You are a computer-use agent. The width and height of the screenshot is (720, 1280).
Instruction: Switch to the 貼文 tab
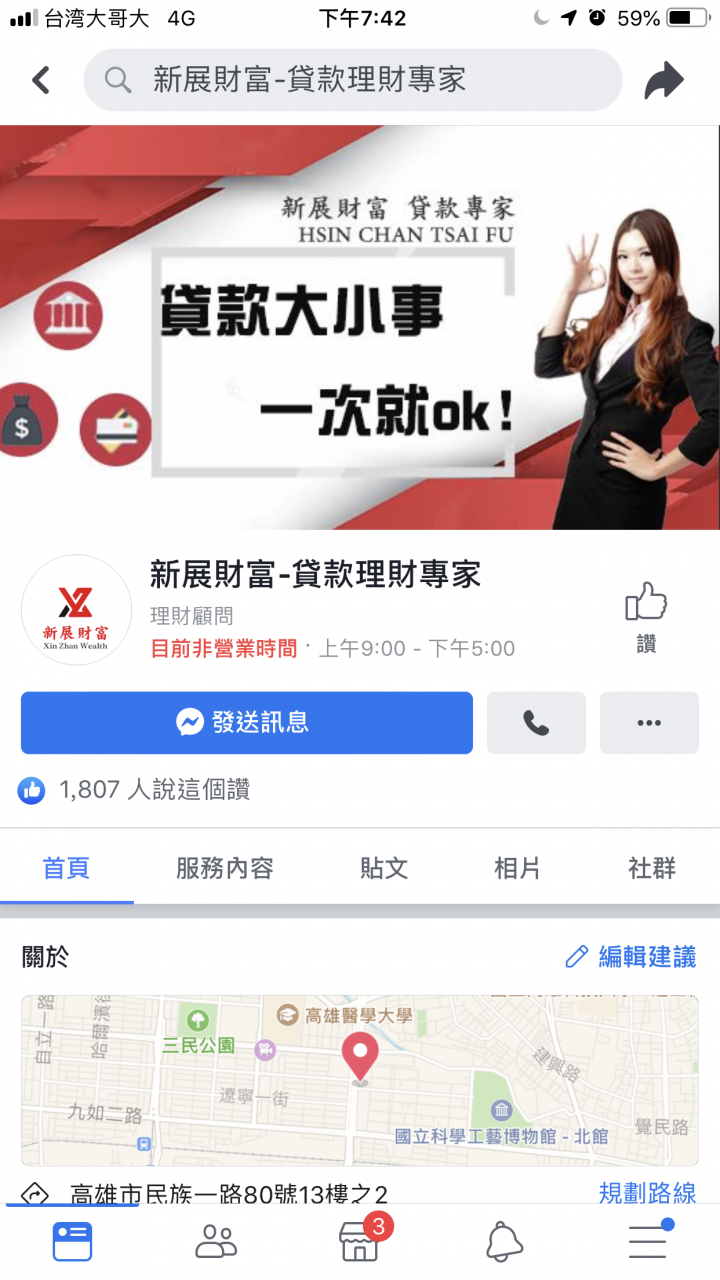pos(384,868)
